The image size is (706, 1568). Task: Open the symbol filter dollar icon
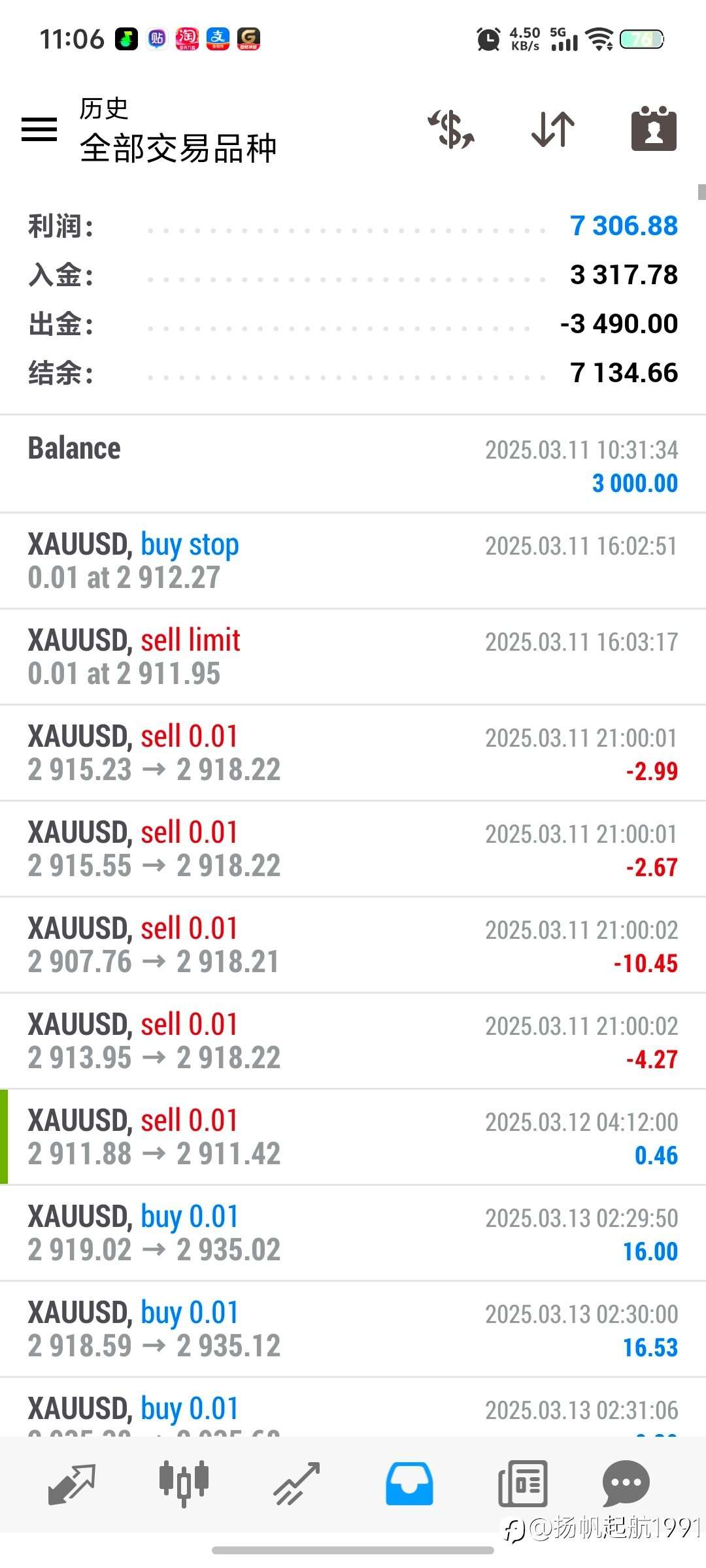tap(451, 129)
